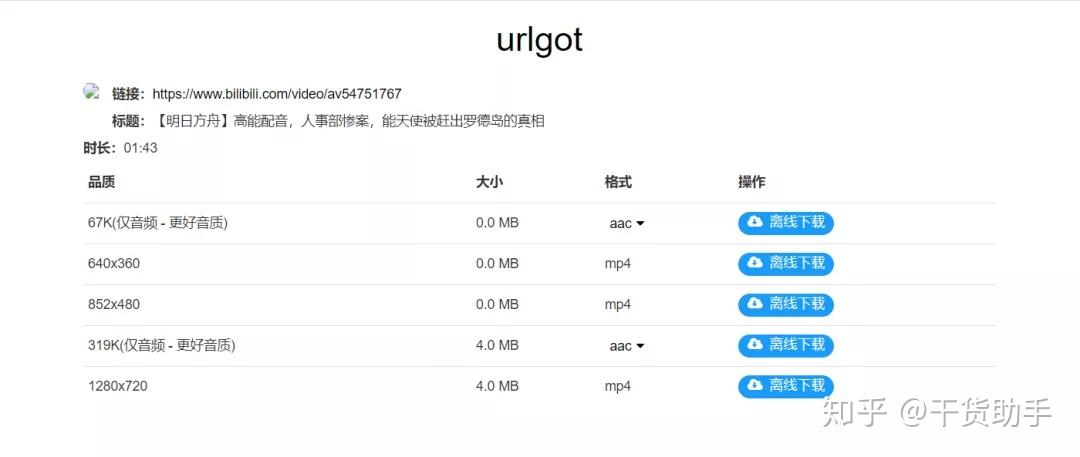Screen dimensions: 1080x457
Task: Get the 1280x720 mp4 via 离线下载
Action: pos(785,385)
